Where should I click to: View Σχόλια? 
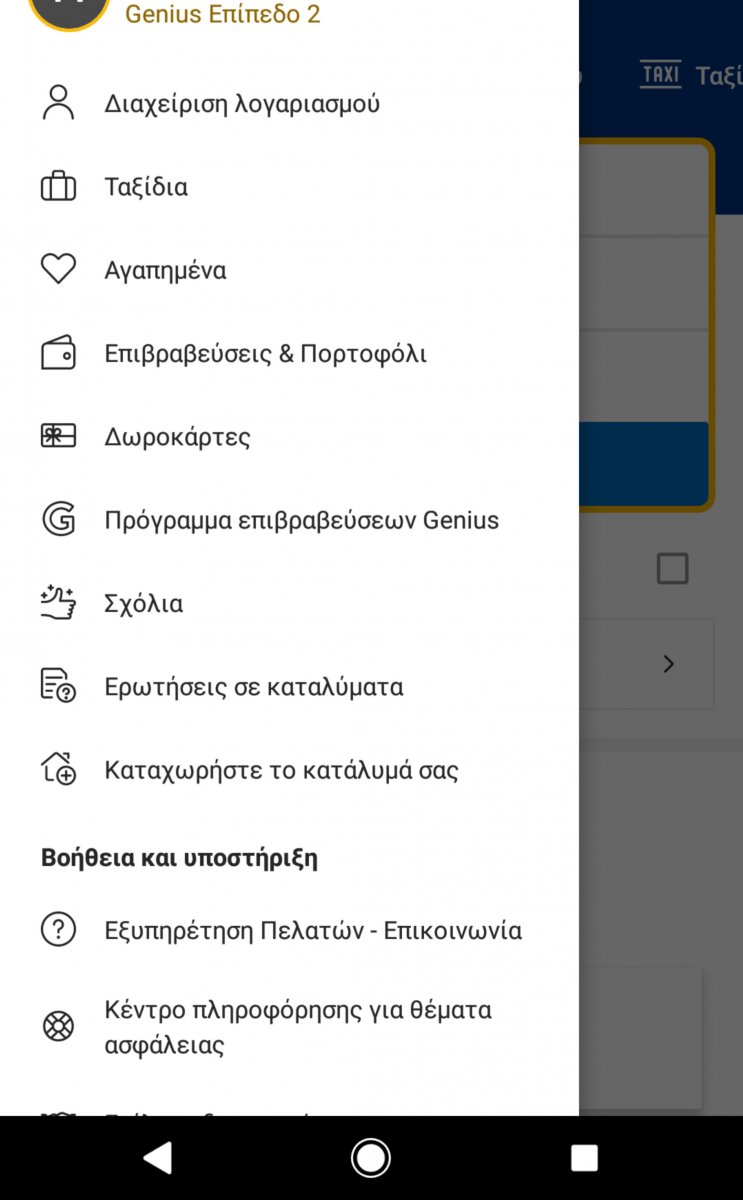144,604
